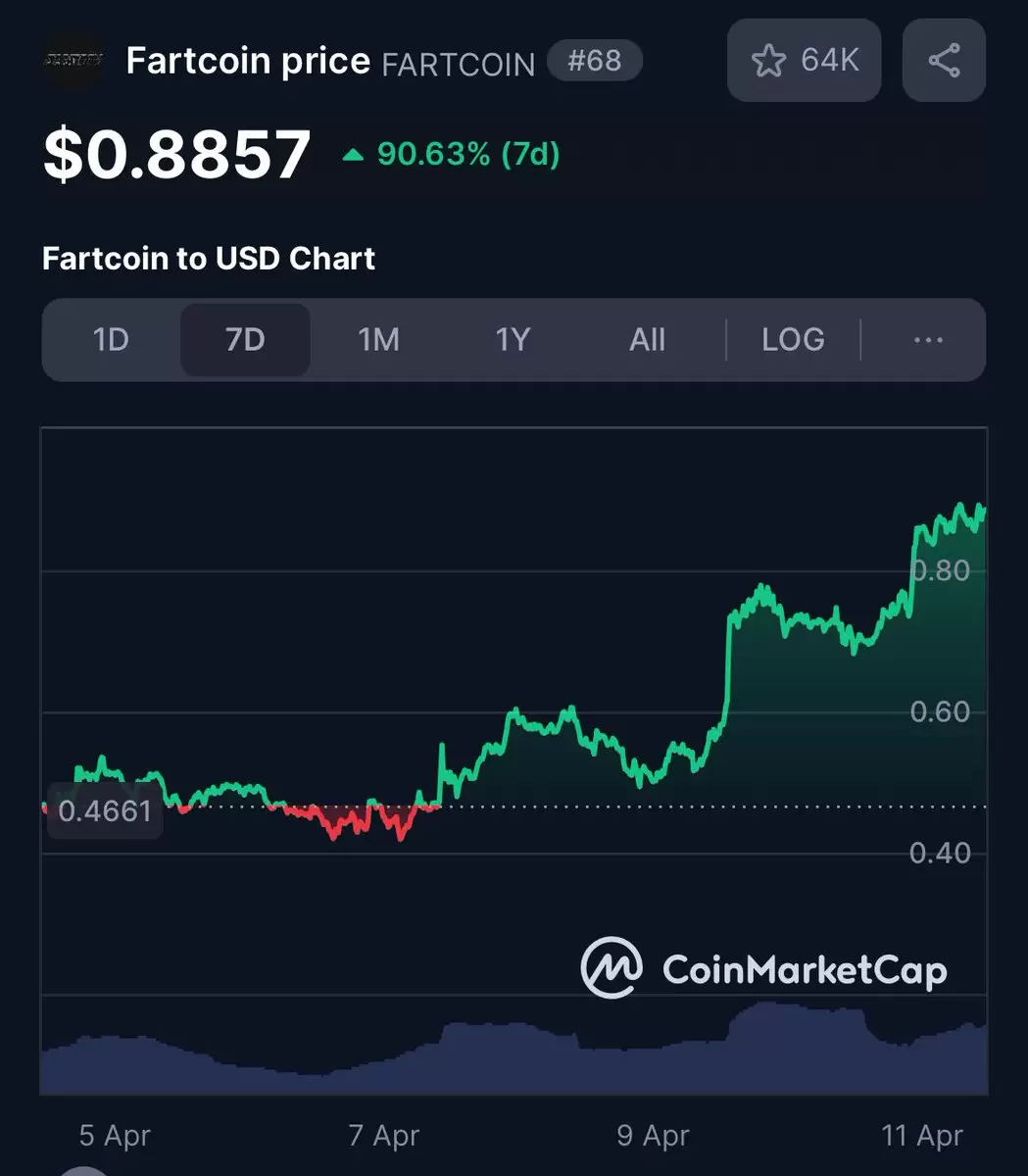The height and width of the screenshot is (1176, 1028).
Task: Open more chart options menu
Action: pyautogui.click(x=927, y=340)
